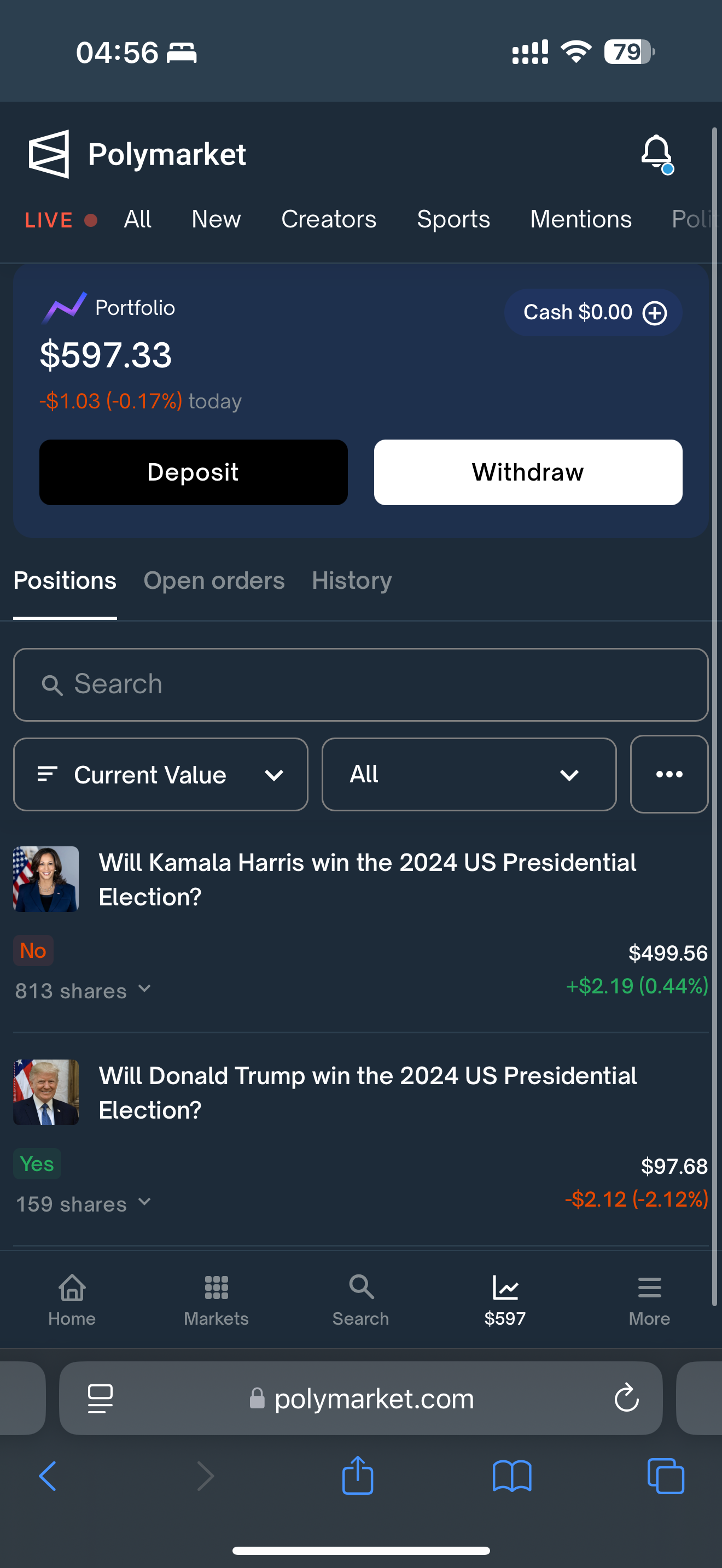
Task: Select the Sports category
Action: pyautogui.click(x=453, y=219)
